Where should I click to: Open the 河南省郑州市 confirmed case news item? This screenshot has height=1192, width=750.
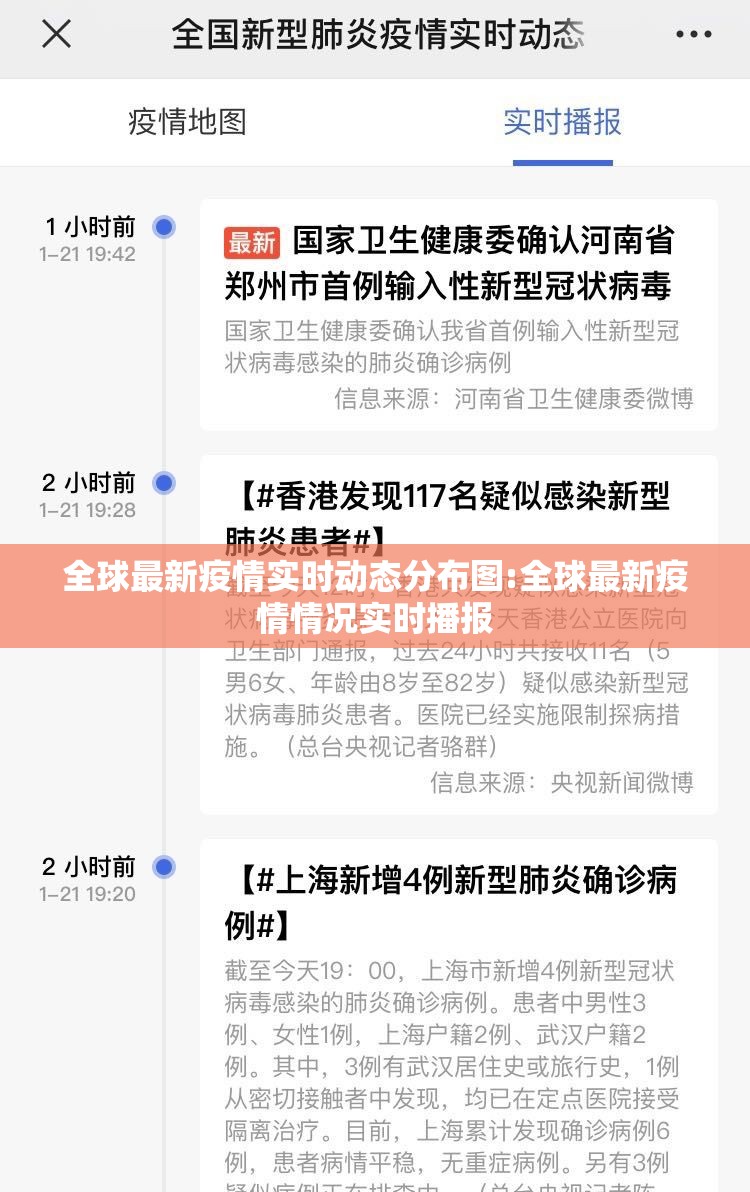point(460,265)
